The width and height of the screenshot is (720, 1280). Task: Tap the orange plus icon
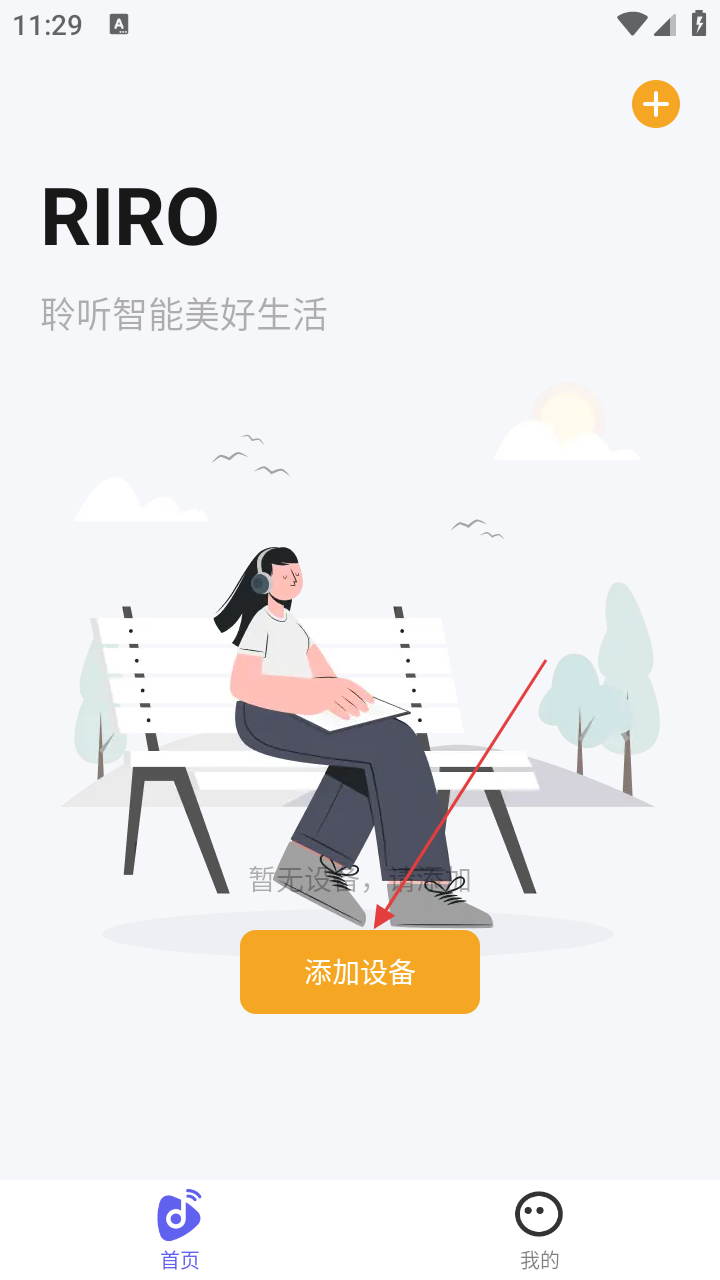point(656,104)
